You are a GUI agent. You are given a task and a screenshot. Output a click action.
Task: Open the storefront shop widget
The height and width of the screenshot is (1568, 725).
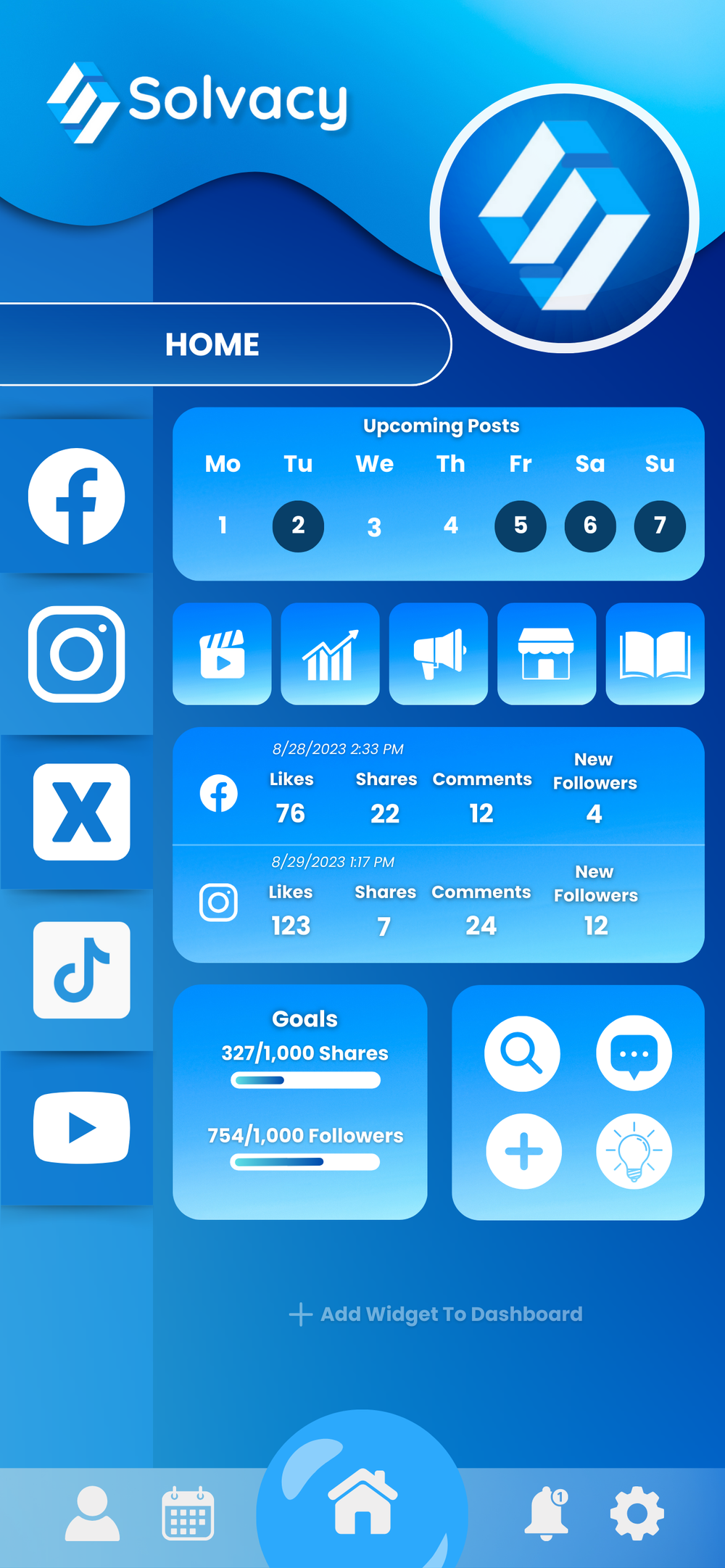coord(547,653)
